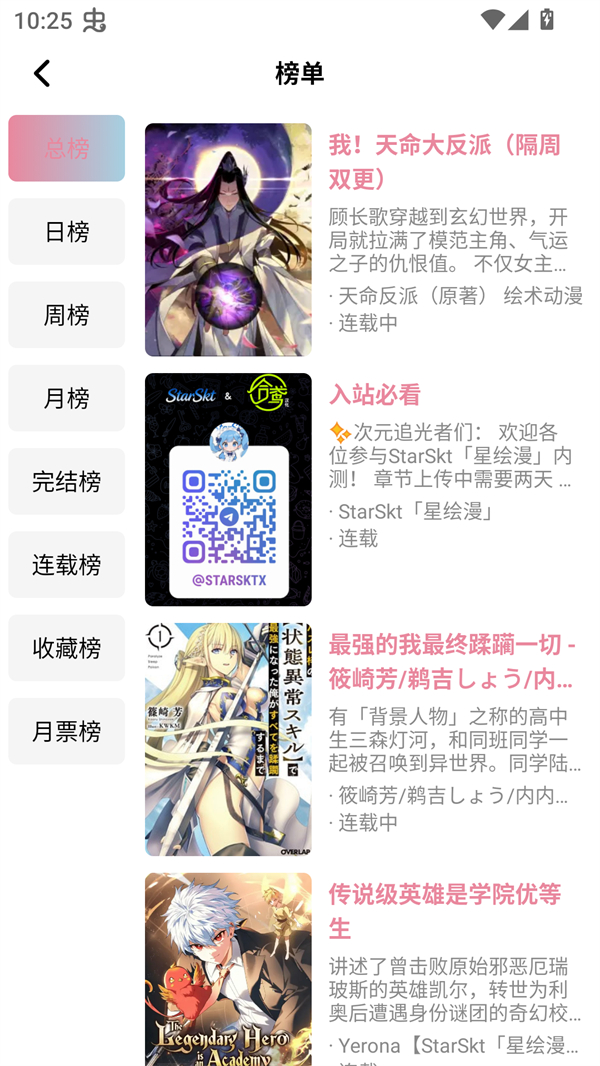
Task: Open the comic 传说级英雄是学院优等生
Action: 444,910
